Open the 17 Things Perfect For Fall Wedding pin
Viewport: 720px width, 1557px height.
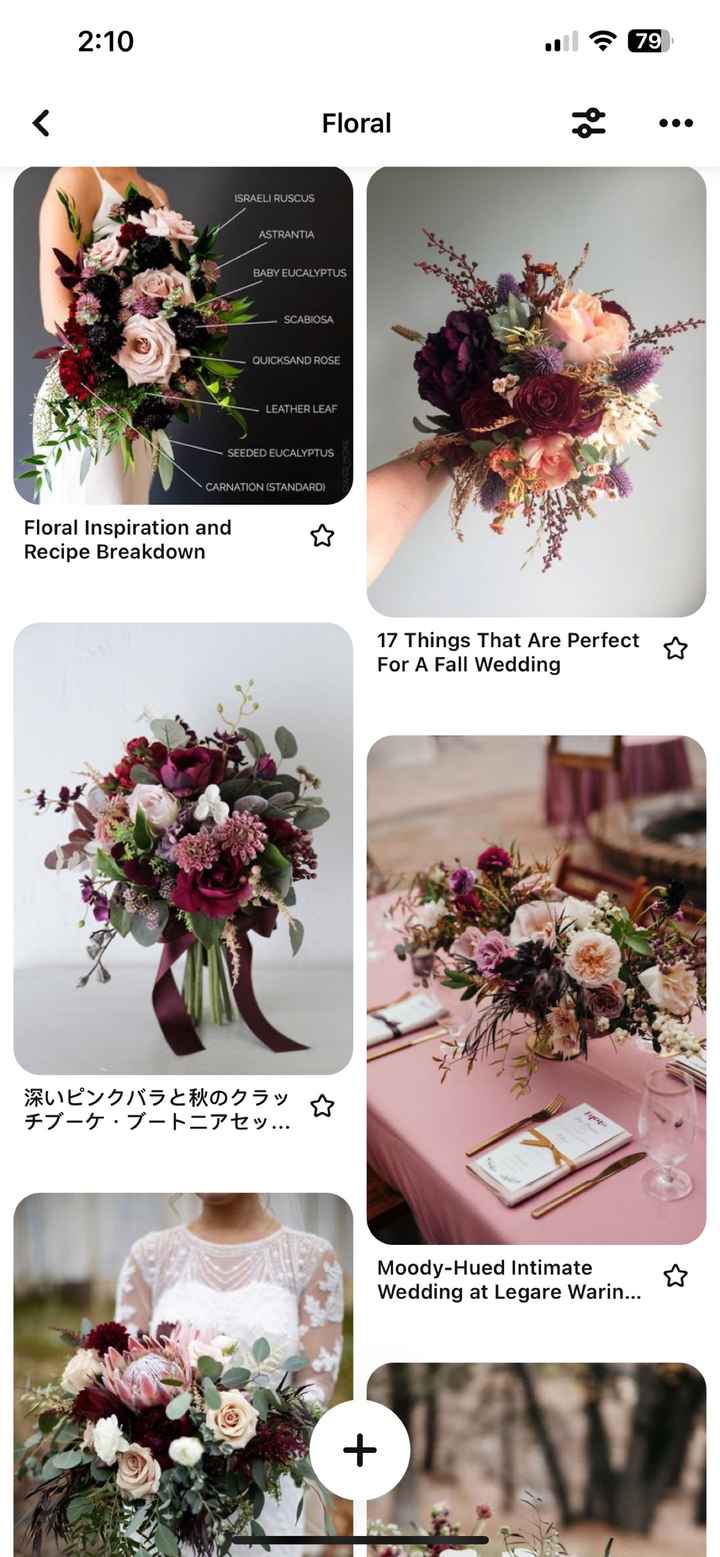pos(536,391)
